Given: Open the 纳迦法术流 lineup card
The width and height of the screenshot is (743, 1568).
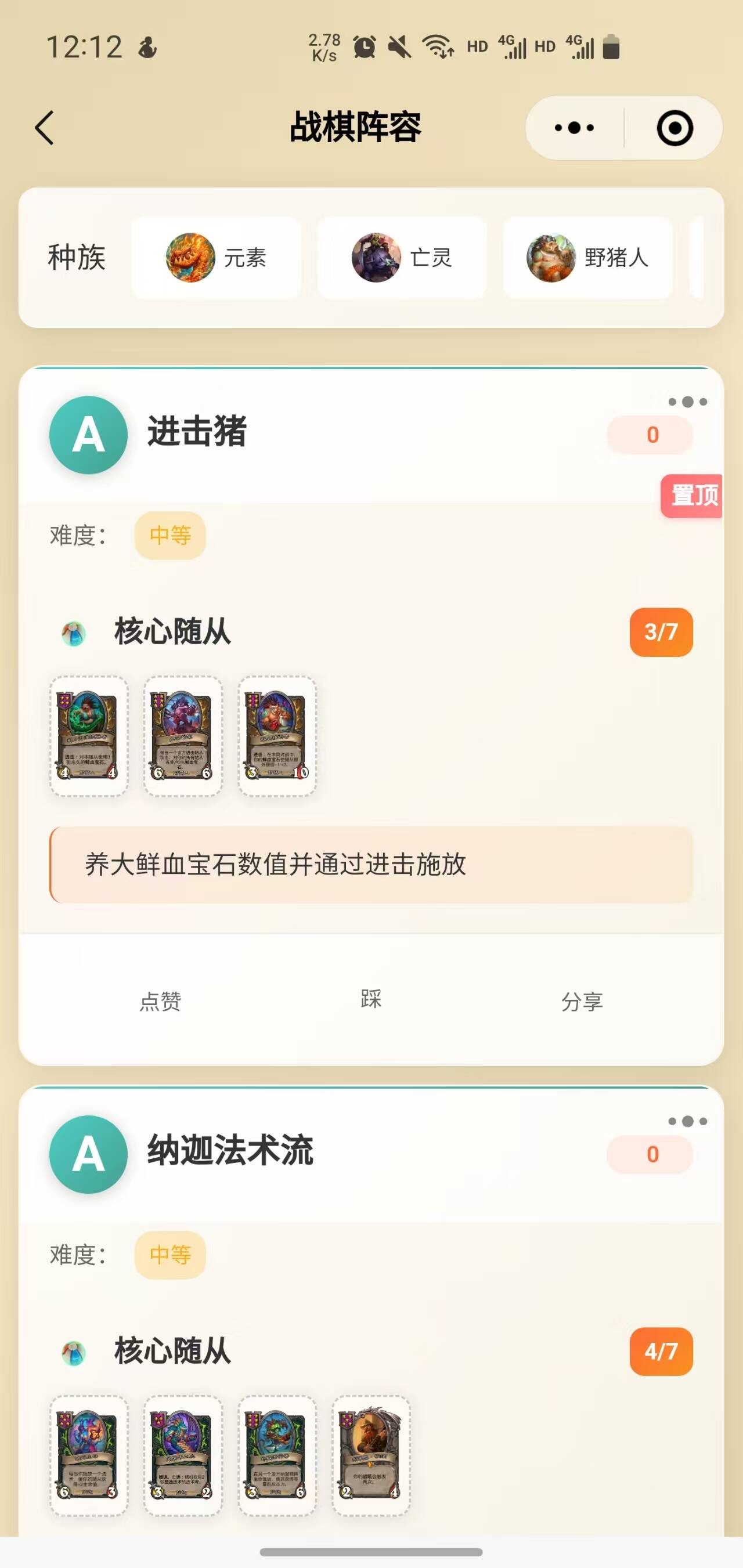Looking at the screenshot, I should point(230,1151).
